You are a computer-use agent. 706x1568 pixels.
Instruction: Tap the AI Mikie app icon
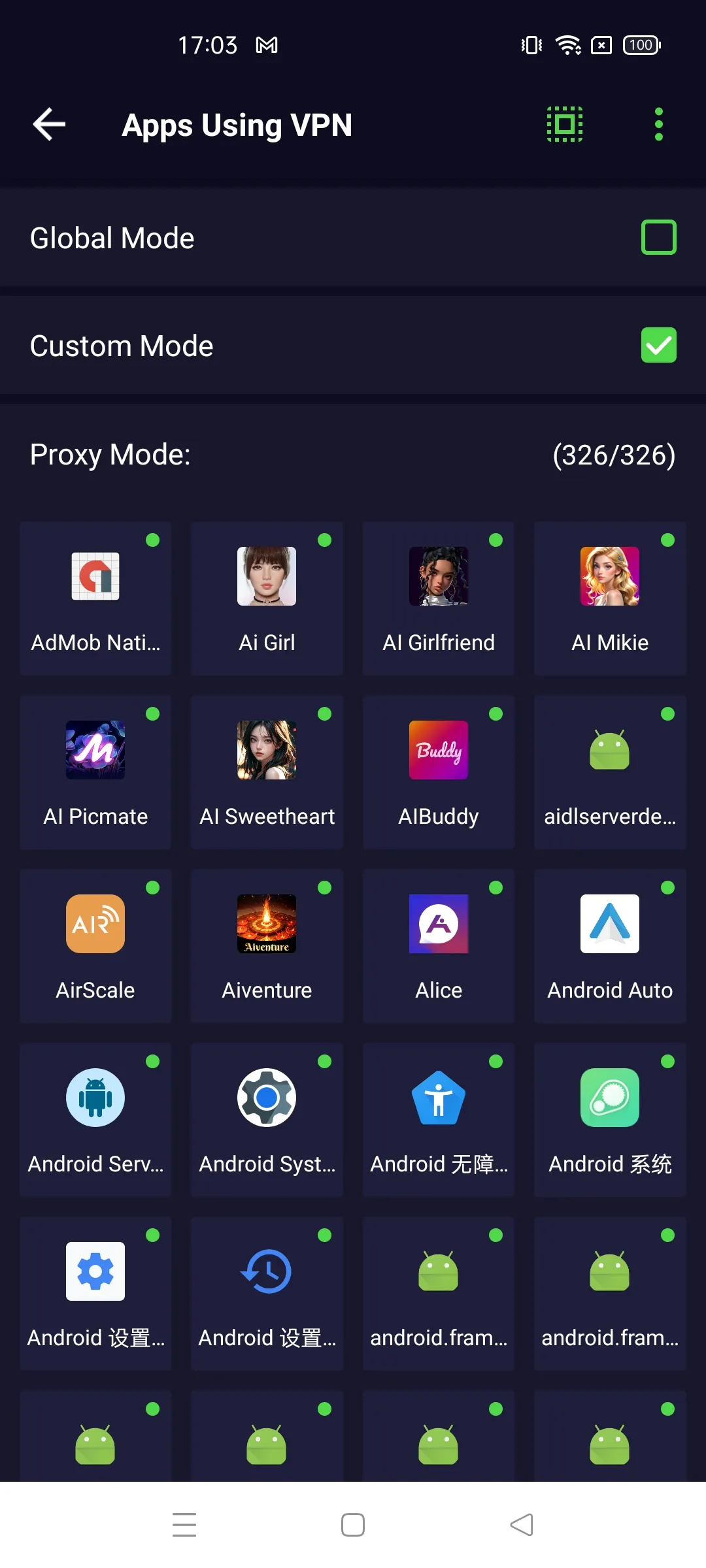609,576
